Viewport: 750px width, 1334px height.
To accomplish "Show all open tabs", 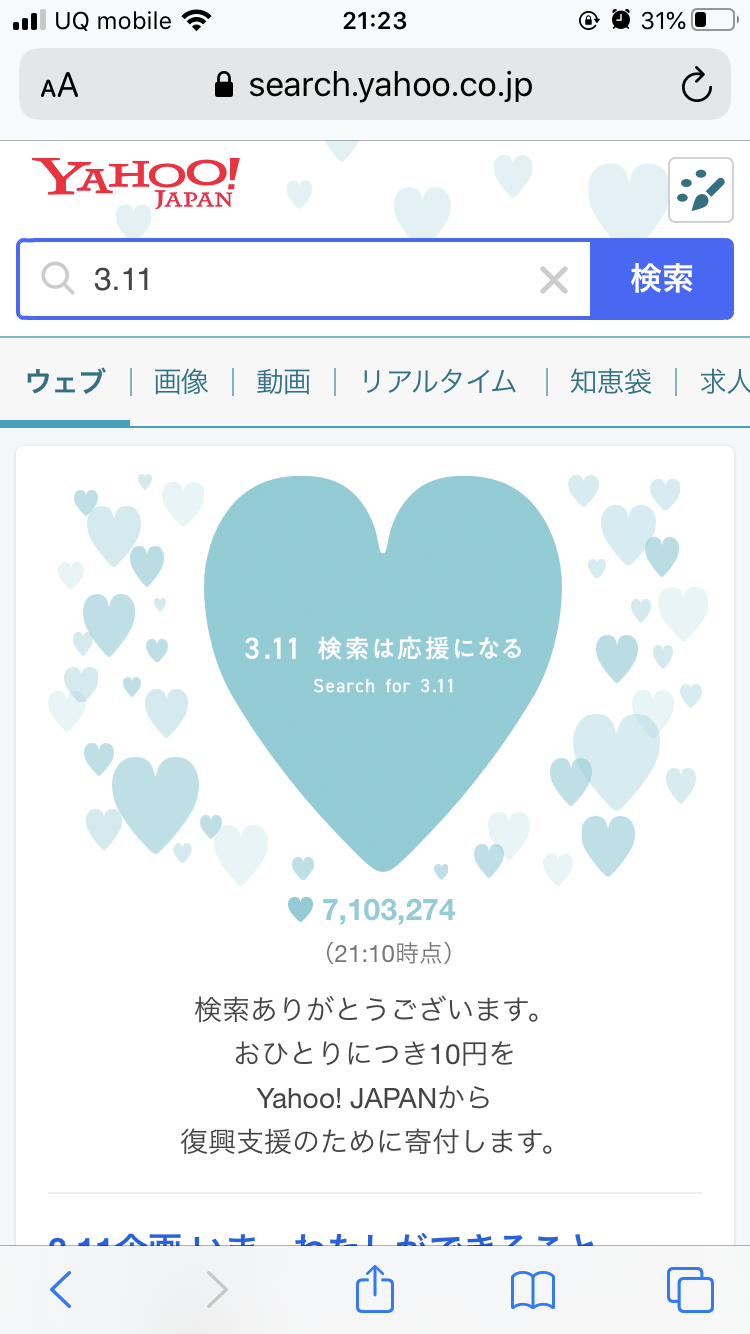I will [x=690, y=1290].
